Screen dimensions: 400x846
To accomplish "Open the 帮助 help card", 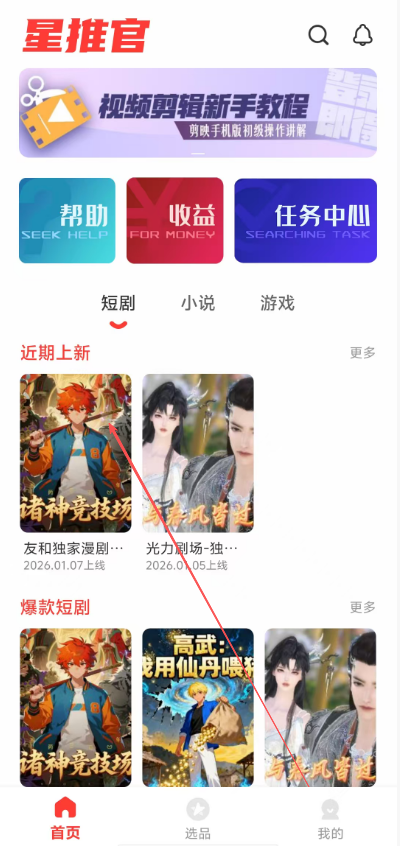I will click(67, 220).
